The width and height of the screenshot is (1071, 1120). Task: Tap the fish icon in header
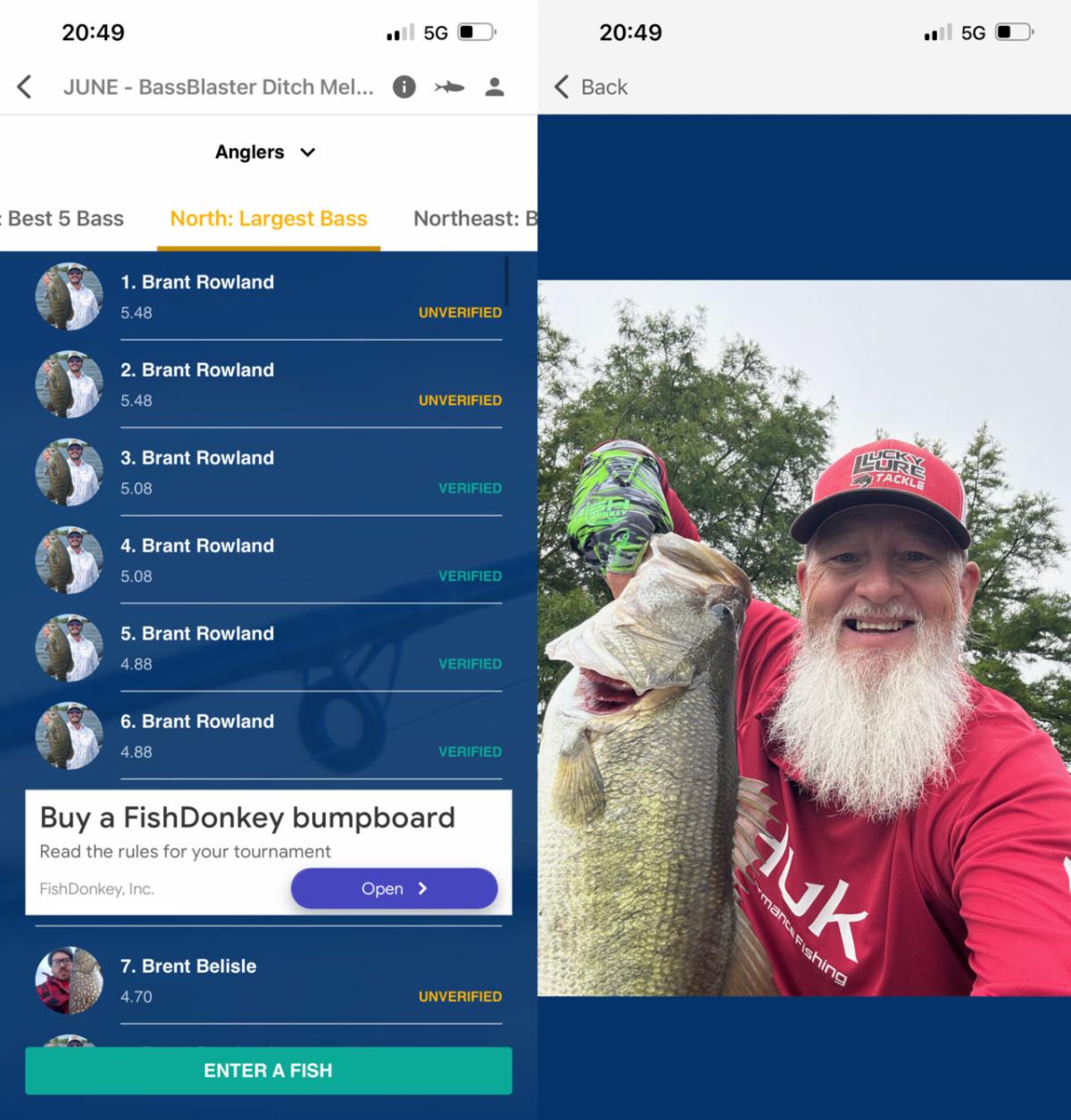(x=449, y=87)
